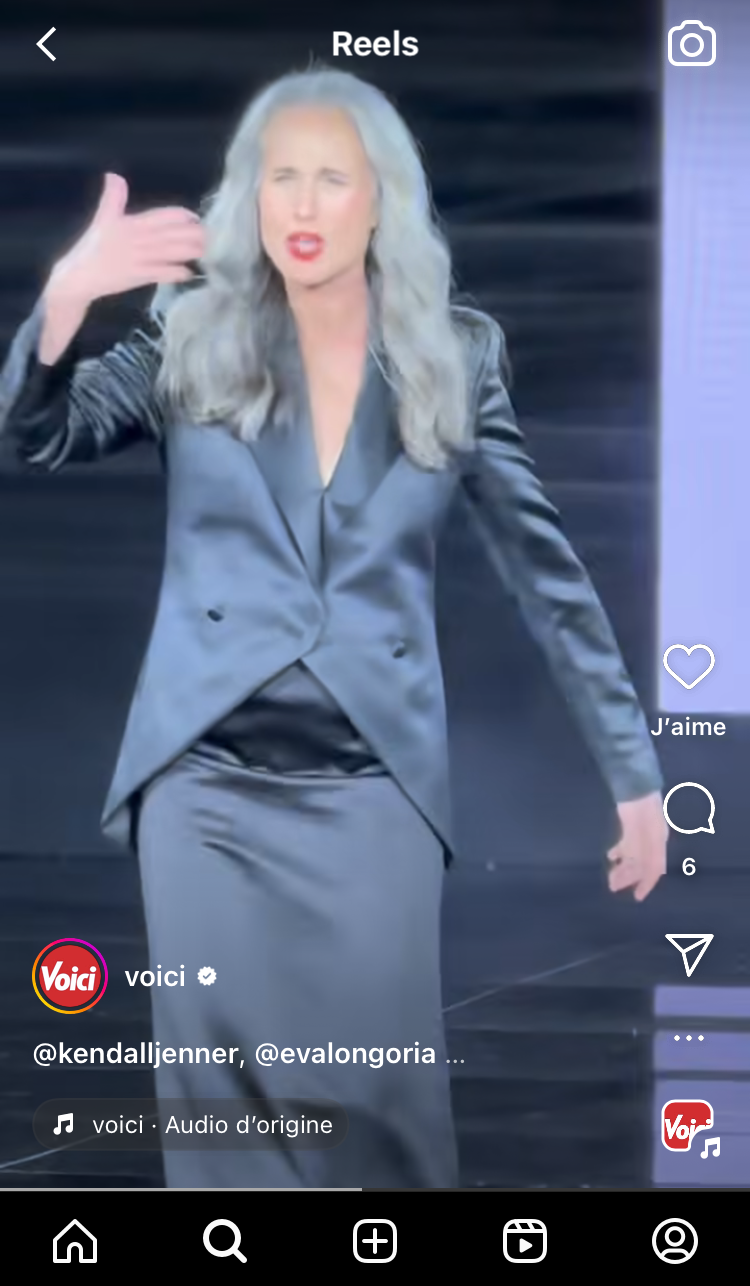
Task: Go back using the top-left arrow
Action: point(46,44)
